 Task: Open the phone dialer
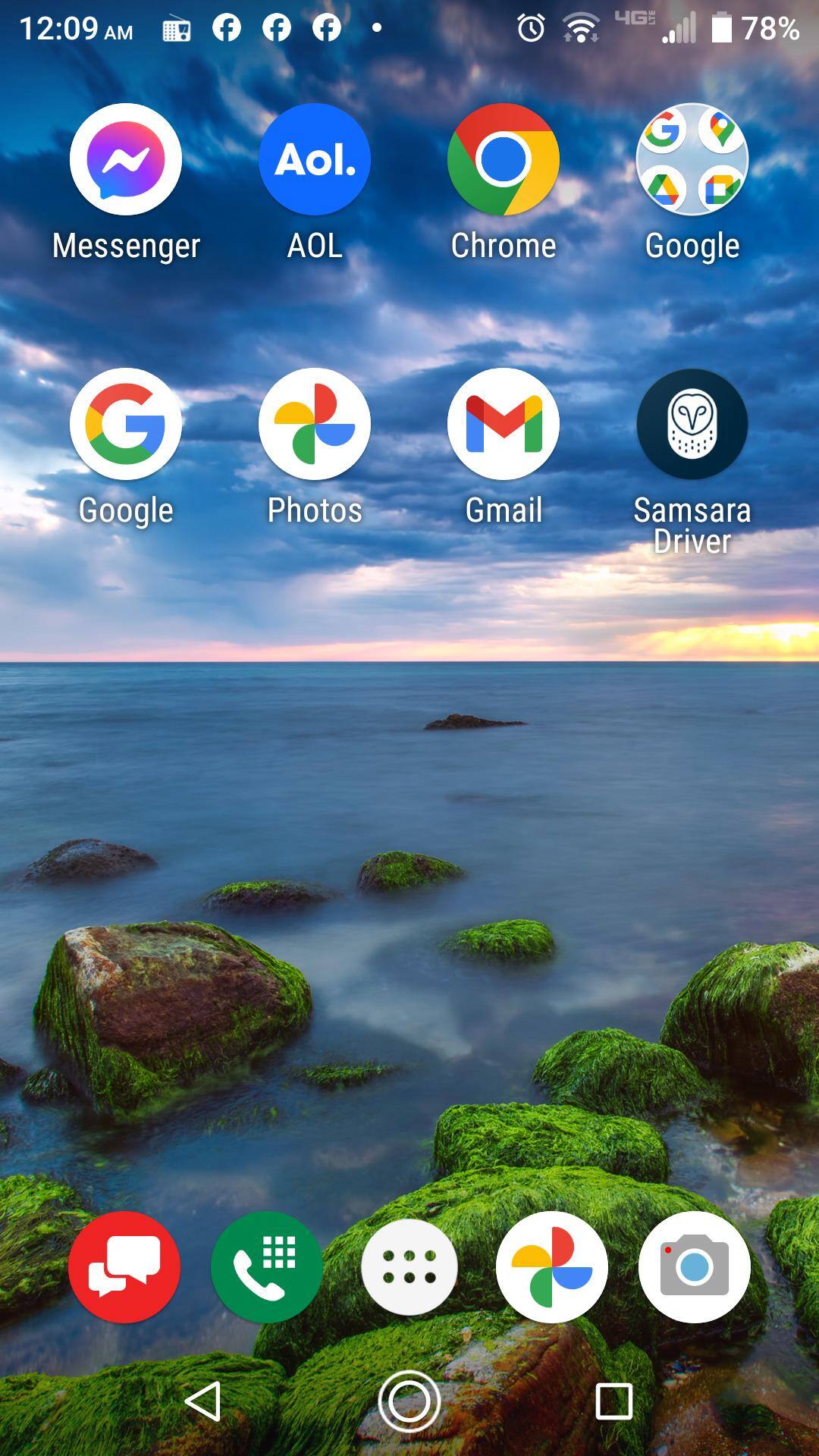click(x=267, y=1267)
